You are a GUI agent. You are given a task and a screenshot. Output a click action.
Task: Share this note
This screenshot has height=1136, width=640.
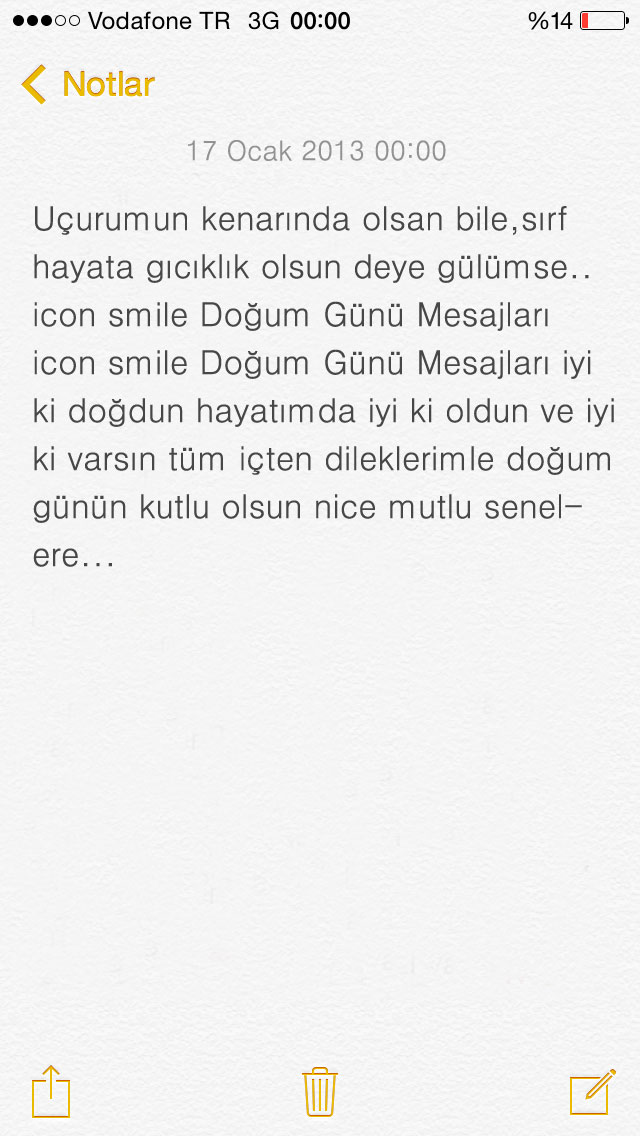point(51,1090)
